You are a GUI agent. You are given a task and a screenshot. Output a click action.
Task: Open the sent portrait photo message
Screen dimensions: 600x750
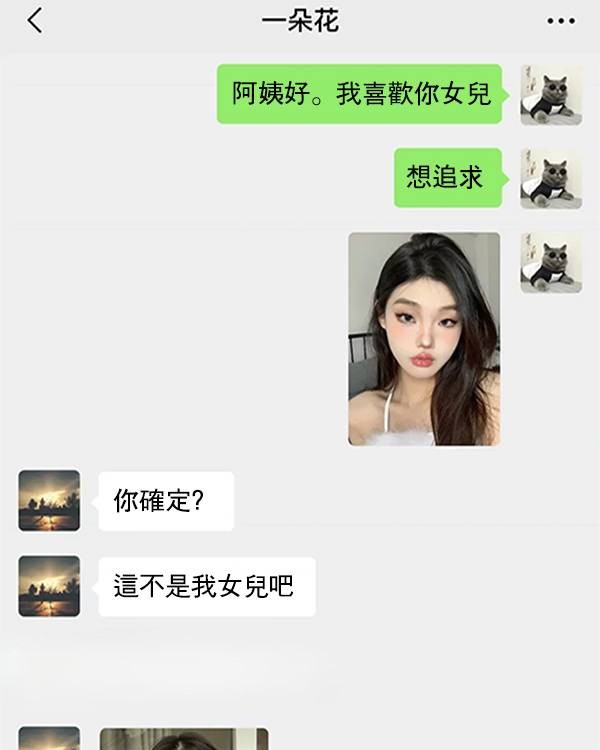[424, 339]
